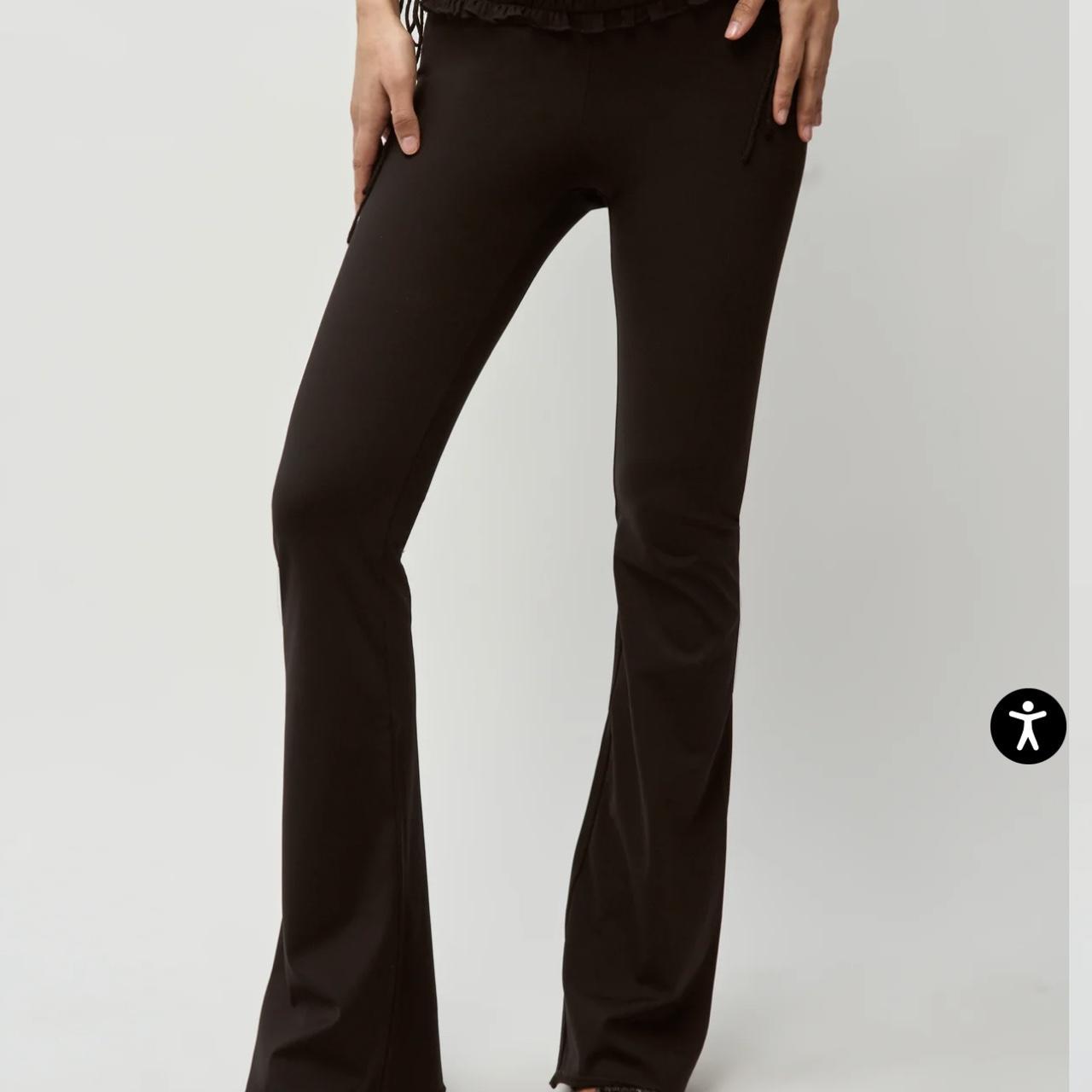1092x1092 pixels.
Task: Open the accessibility options widget
Action: 1028,726
